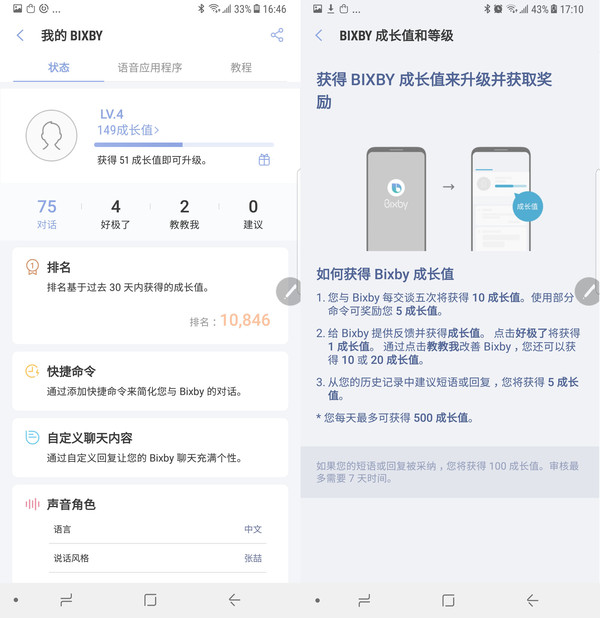Tap the profile avatar picture
600x618 pixels.
coord(51,136)
